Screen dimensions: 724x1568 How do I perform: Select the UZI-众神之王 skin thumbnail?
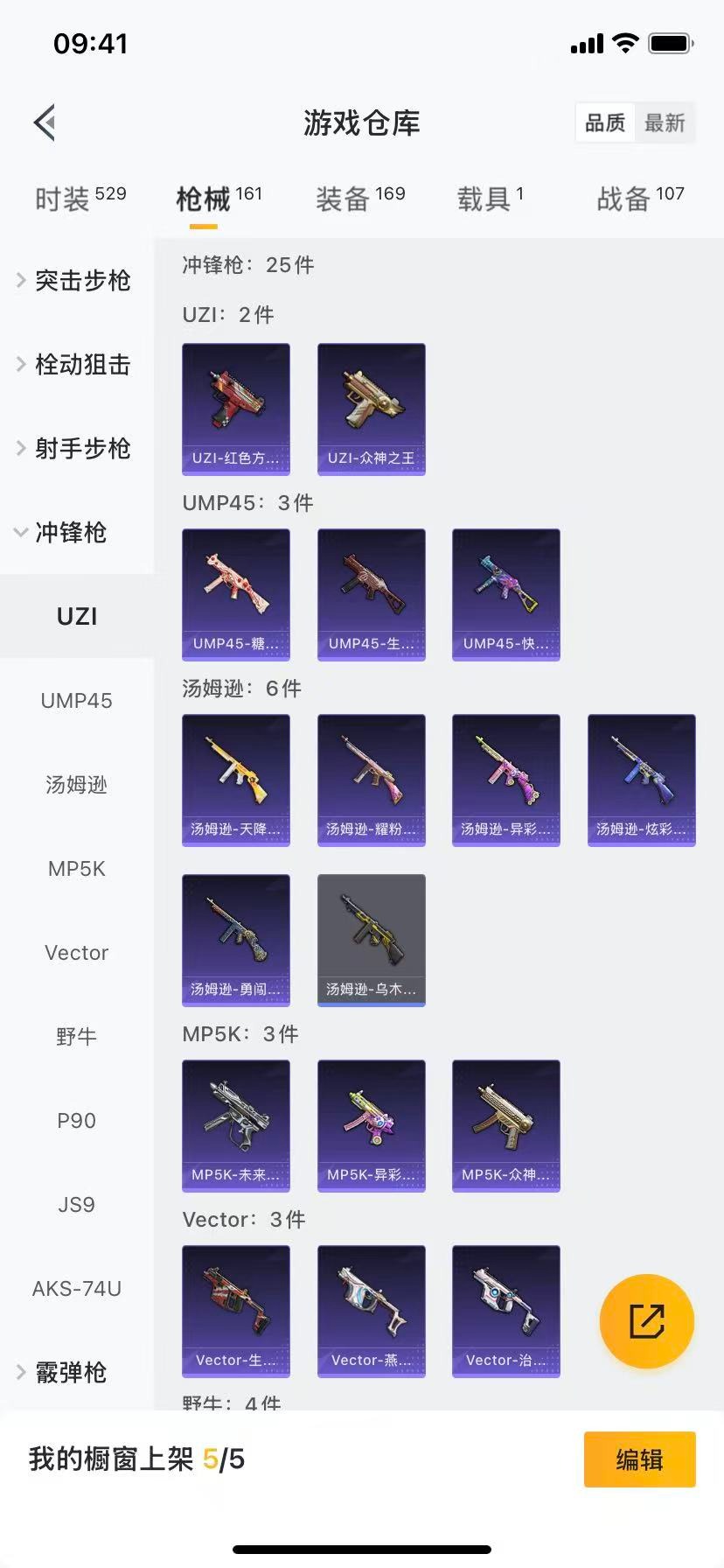coord(371,409)
